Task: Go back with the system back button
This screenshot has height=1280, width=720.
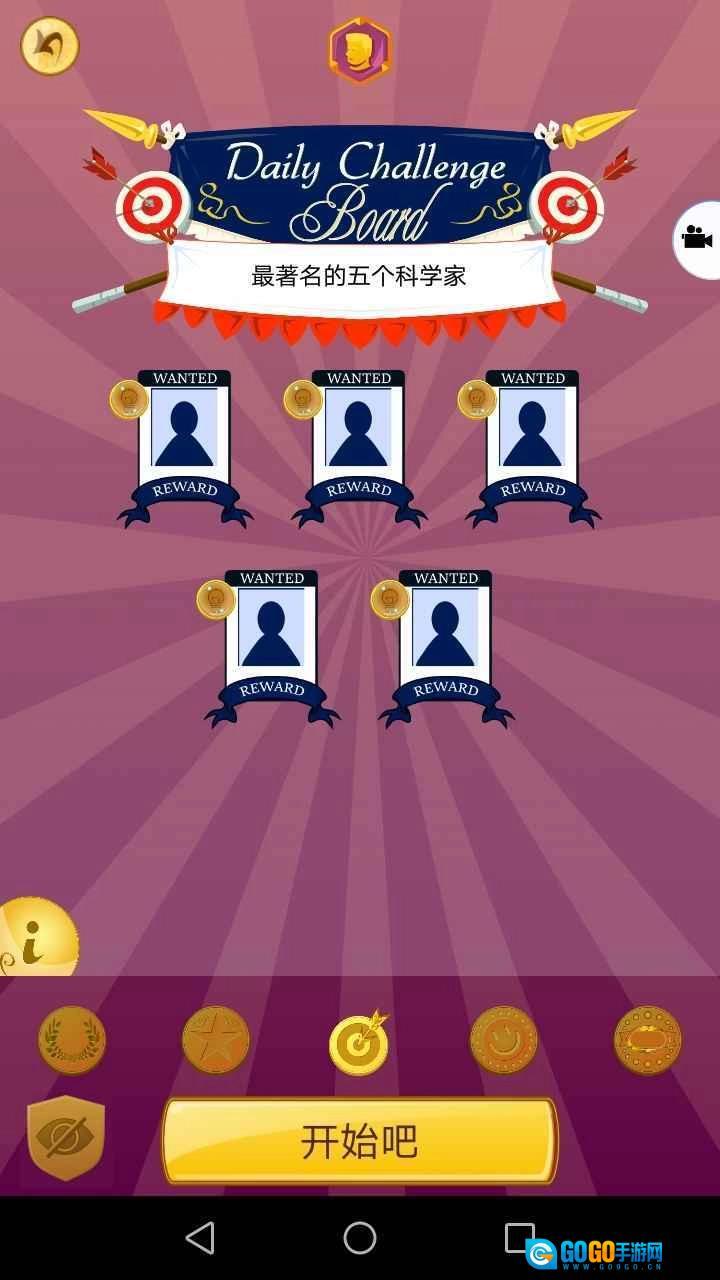Action: 200,1238
